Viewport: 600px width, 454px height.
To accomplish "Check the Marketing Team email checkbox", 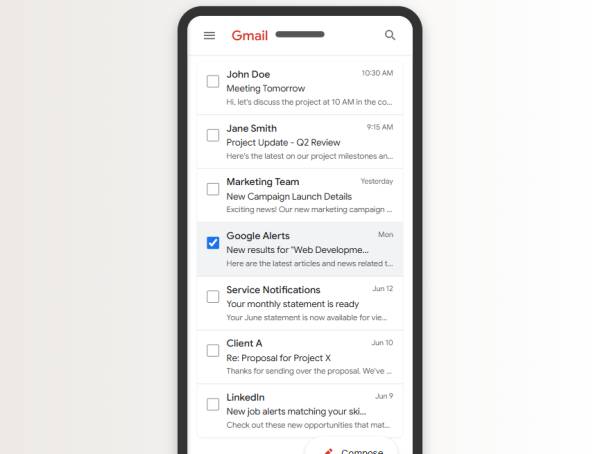I will [213, 189].
